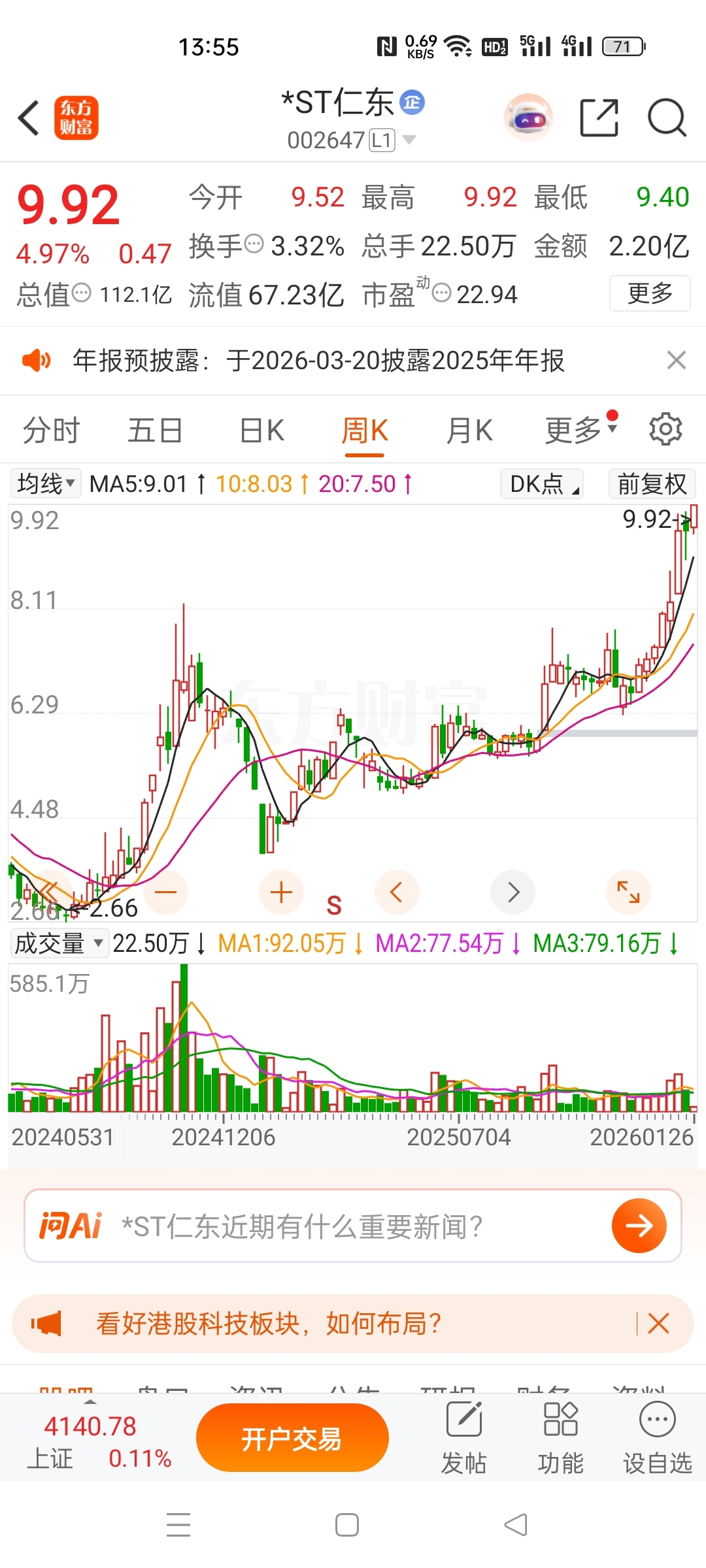This screenshot has width=706, height=1568.
Task: Open the robot assistant icon
Action: (528, 118)
